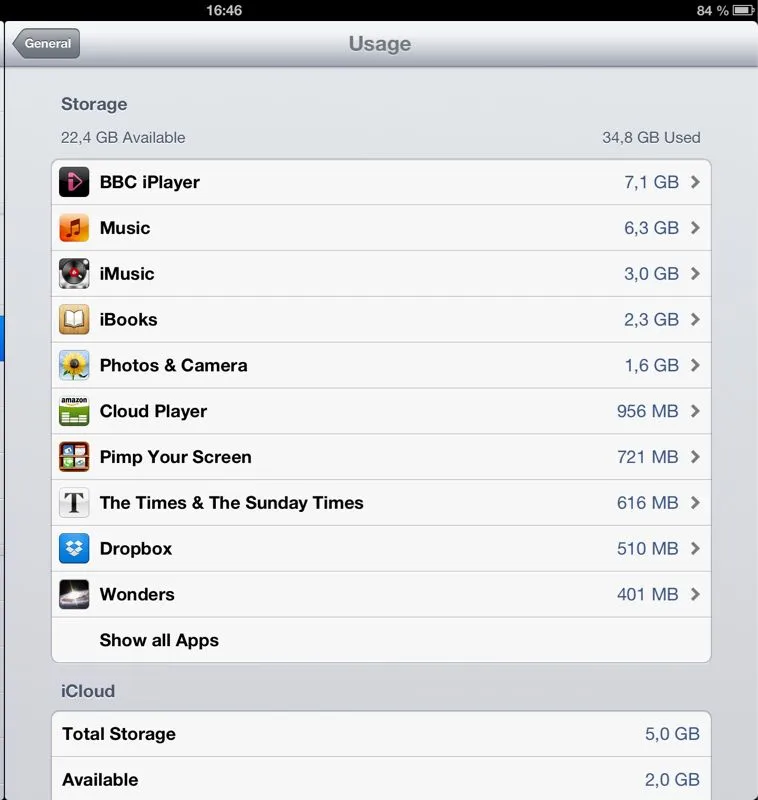Open Music storage details

380,228
